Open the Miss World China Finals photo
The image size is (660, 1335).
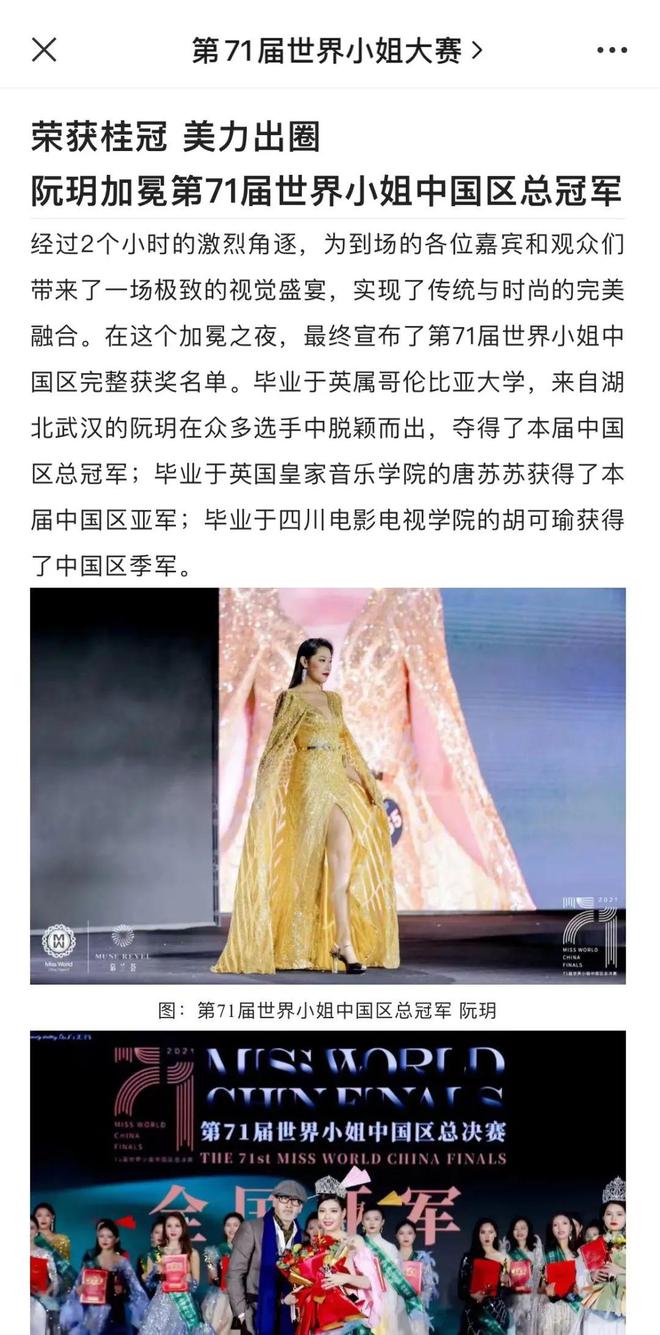pos(328,1182)
